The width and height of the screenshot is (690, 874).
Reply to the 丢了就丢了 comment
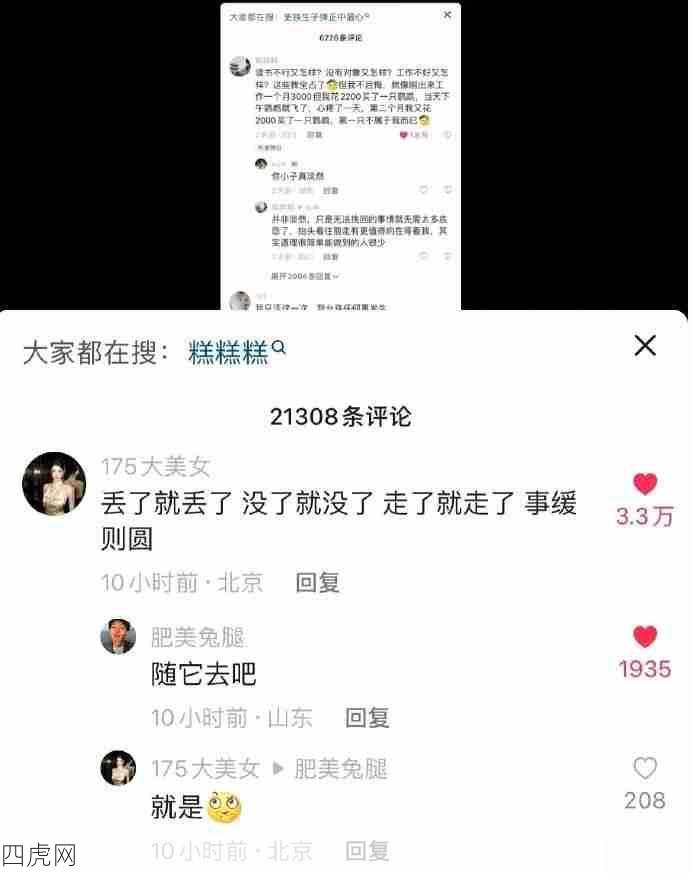(317, 582)
